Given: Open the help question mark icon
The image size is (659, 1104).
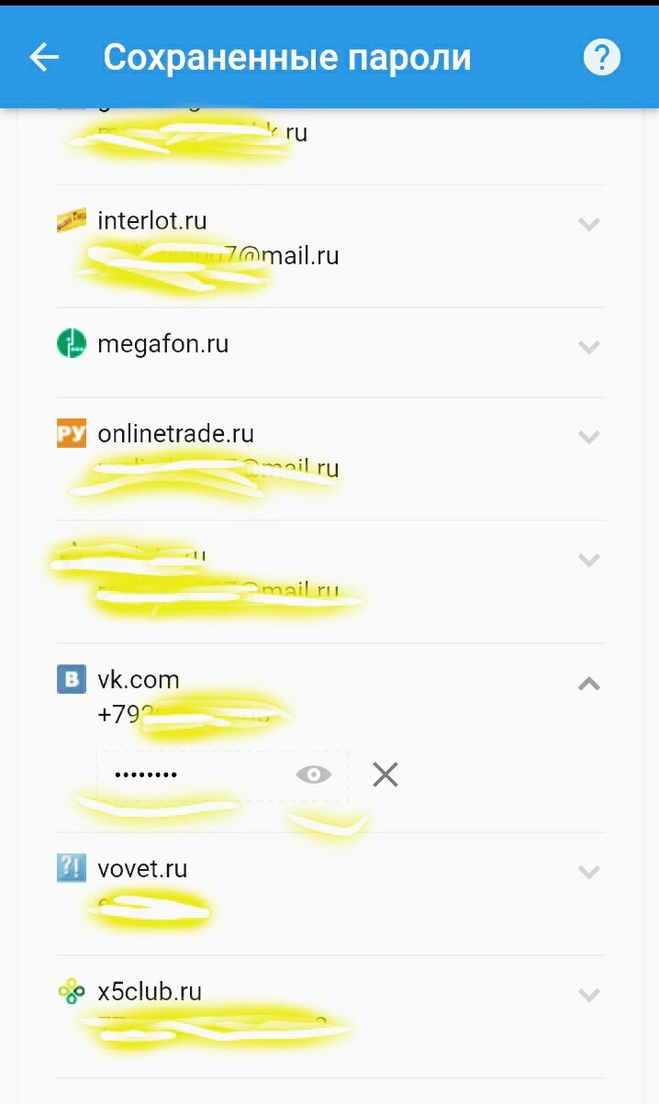Looking at the screenshot, I should point(601,58).
